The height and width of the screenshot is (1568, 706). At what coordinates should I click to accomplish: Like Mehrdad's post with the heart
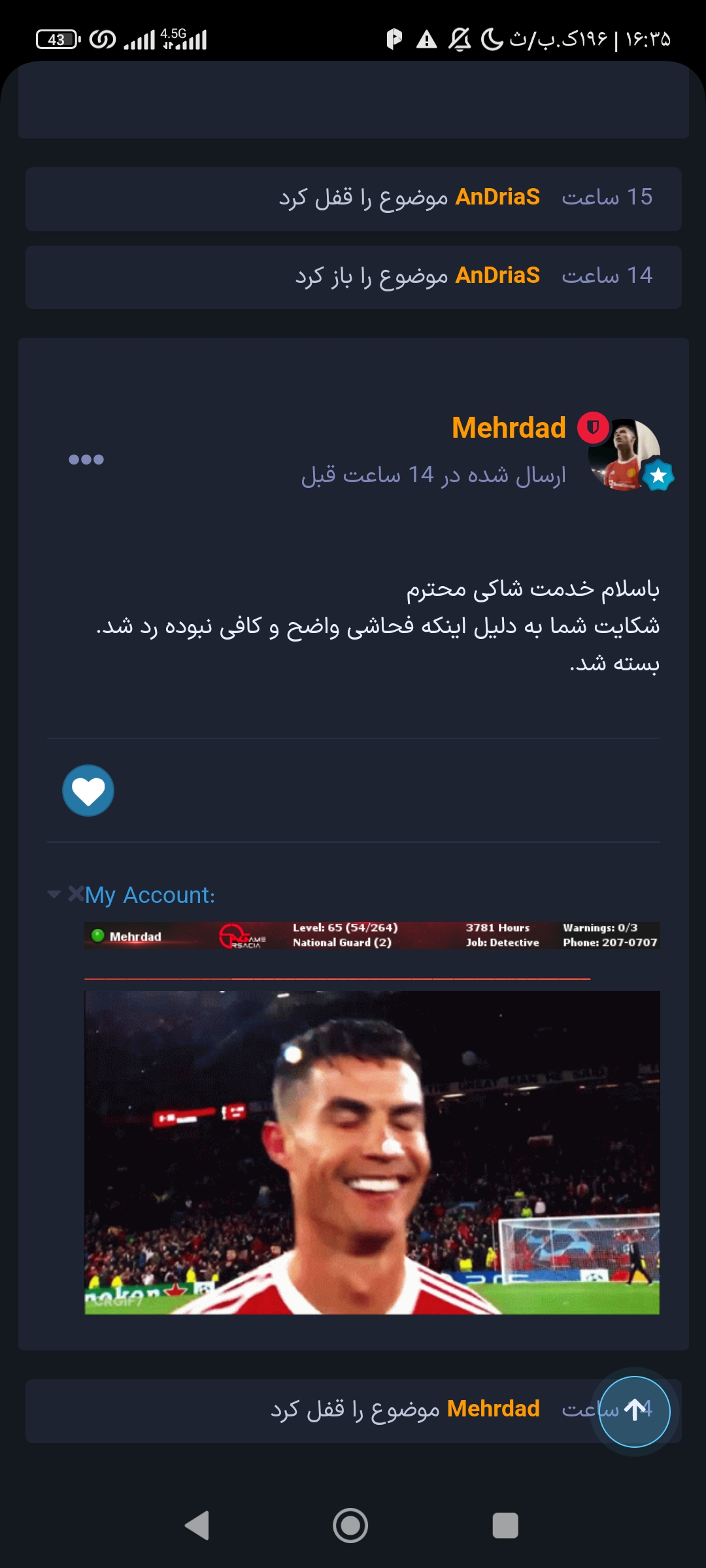click(x=88, y=791)
